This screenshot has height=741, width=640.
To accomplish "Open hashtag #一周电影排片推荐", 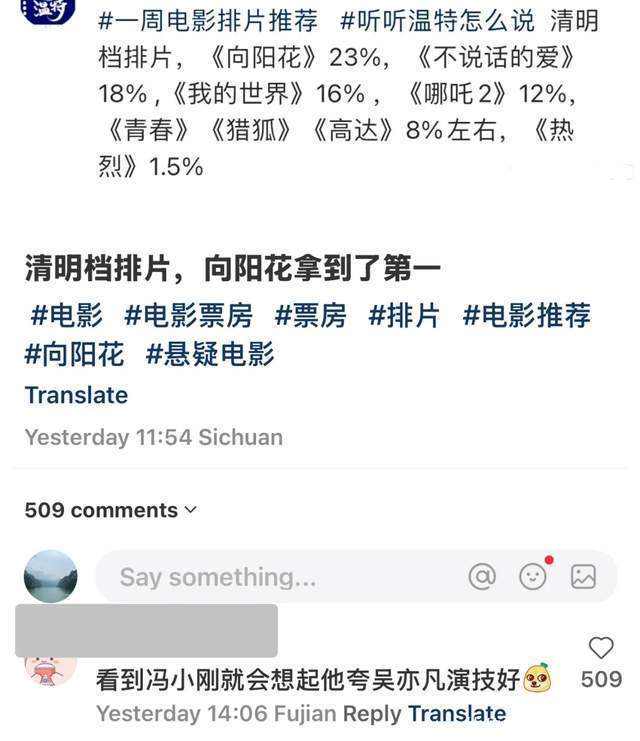I will 208,21.
